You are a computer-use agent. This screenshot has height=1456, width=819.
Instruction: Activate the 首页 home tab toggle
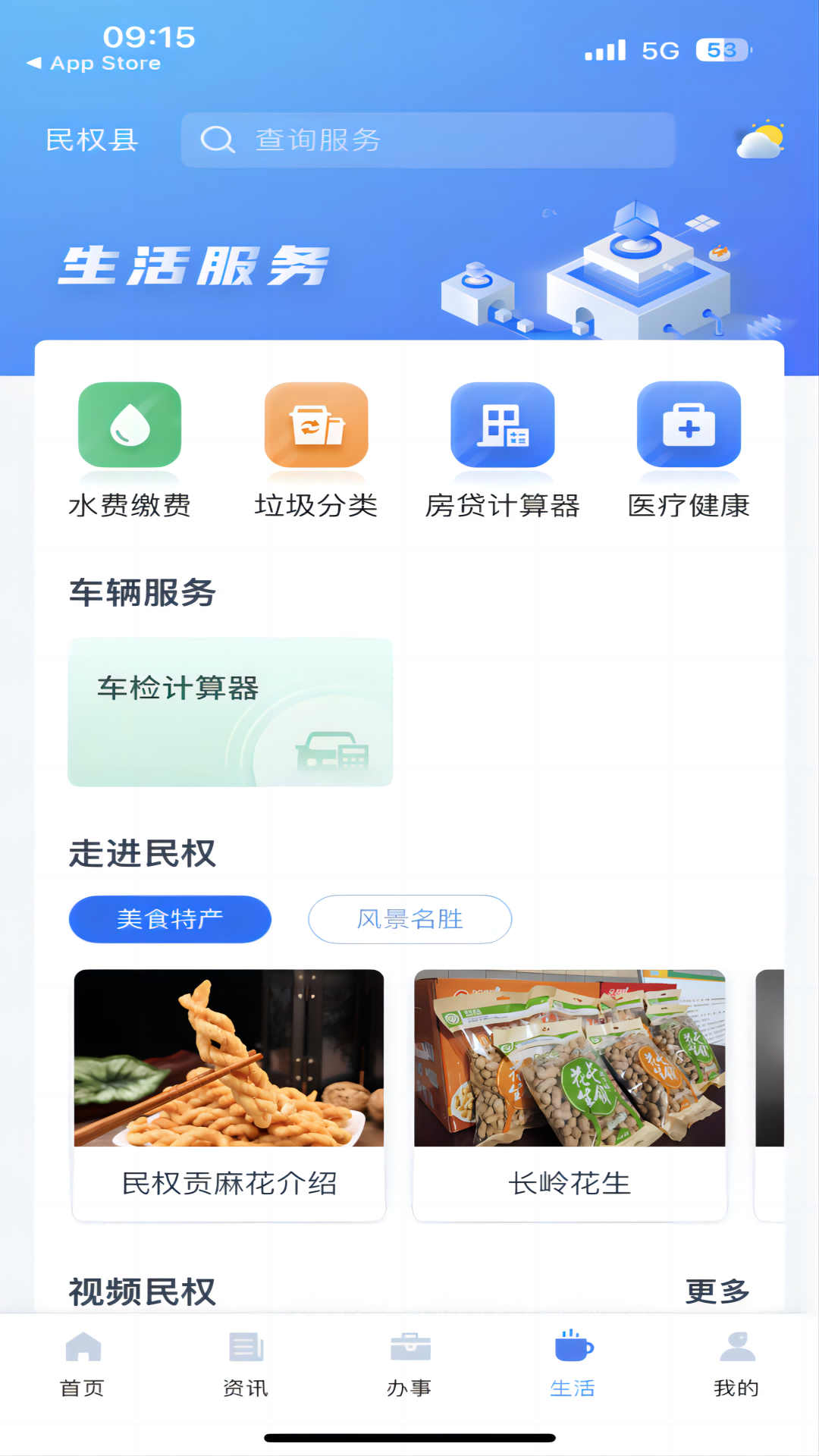click(82, 1357)
